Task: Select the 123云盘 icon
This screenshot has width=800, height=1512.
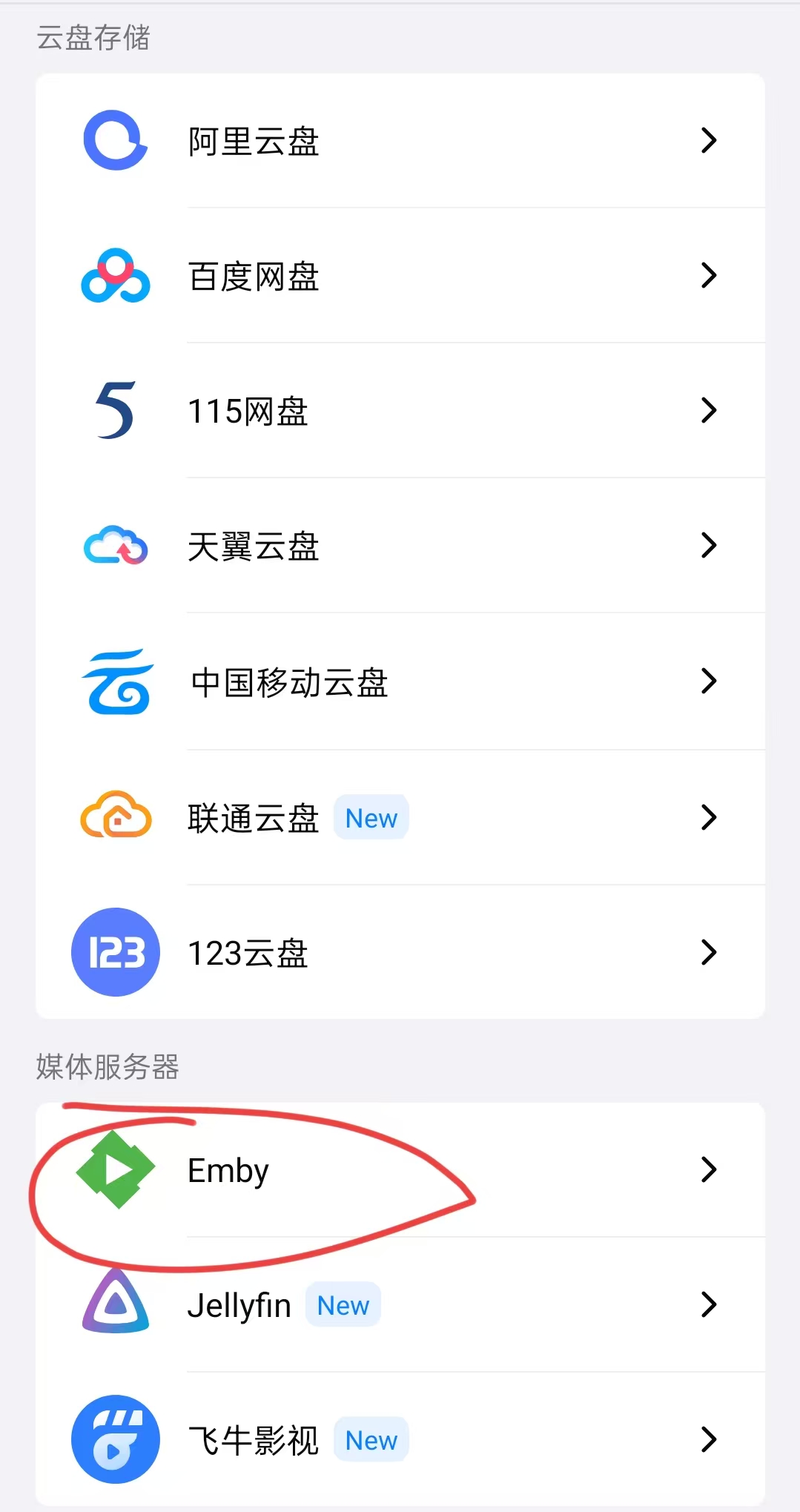Action: 115,952
